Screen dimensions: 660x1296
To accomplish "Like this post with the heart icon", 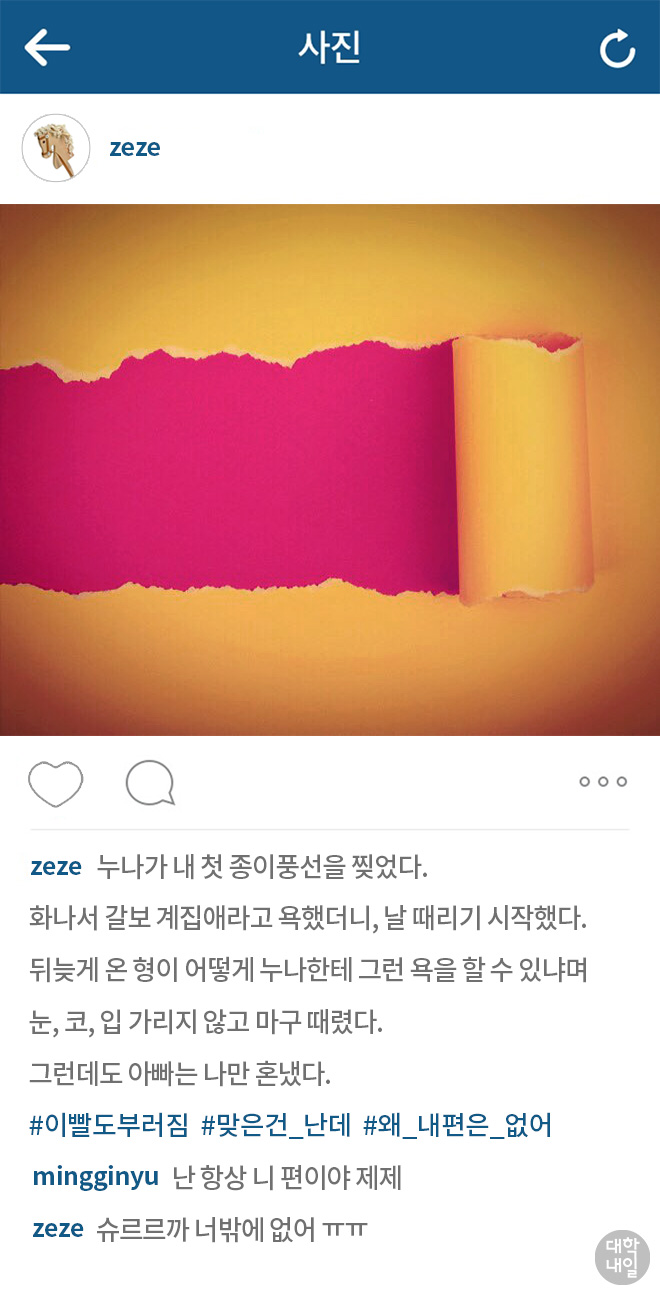I will pyautogui.click(x=56, y=783).
